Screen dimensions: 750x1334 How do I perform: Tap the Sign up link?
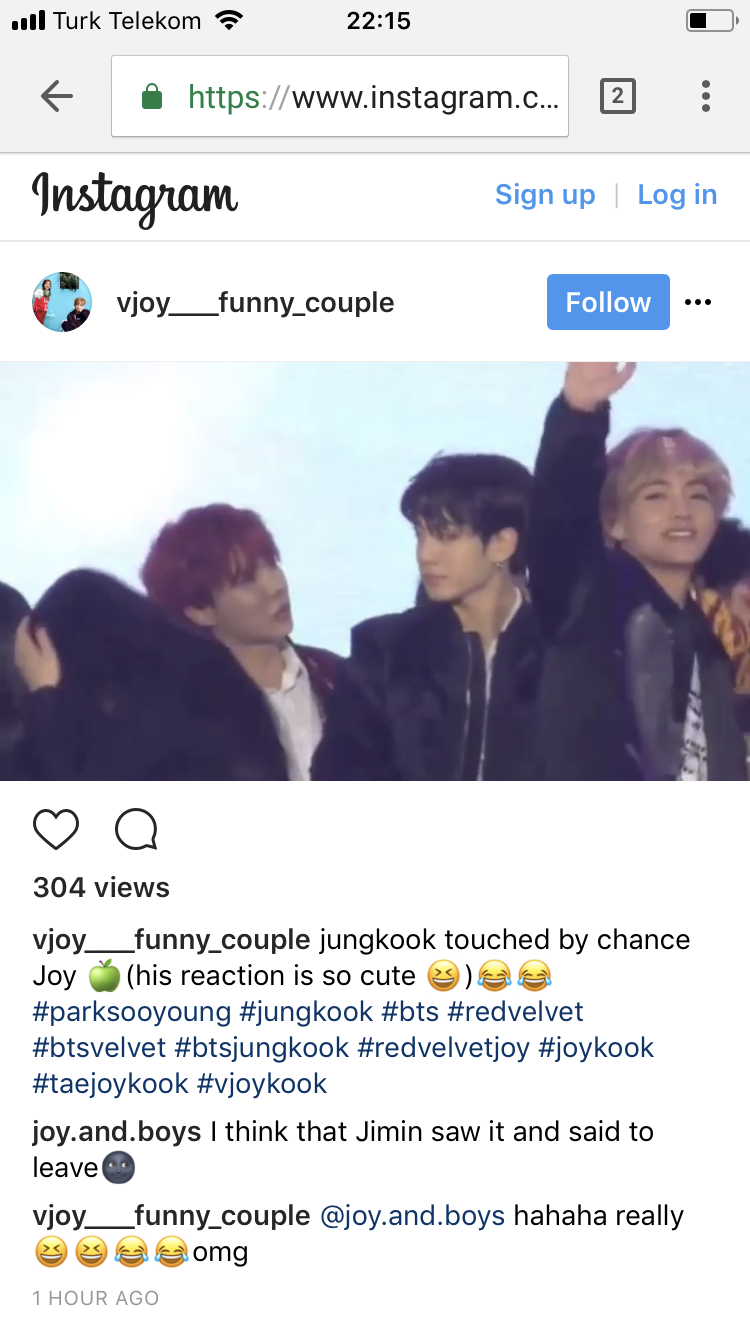tap(545, 195)
